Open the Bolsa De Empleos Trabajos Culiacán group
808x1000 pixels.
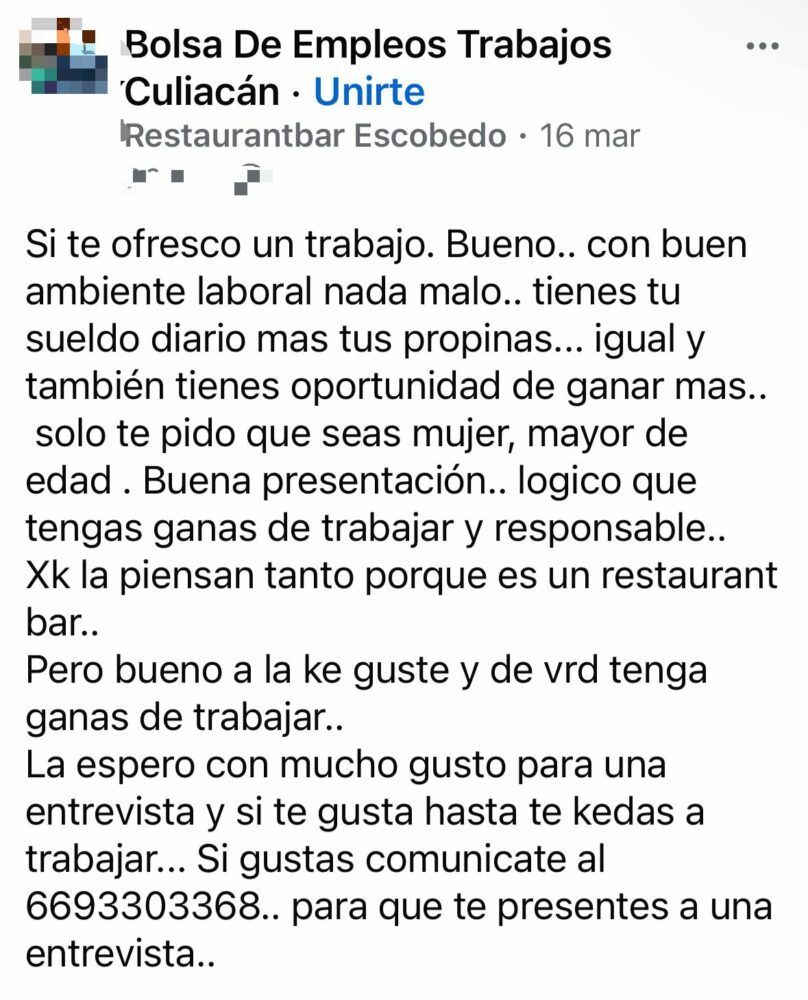tap(368, 45)
